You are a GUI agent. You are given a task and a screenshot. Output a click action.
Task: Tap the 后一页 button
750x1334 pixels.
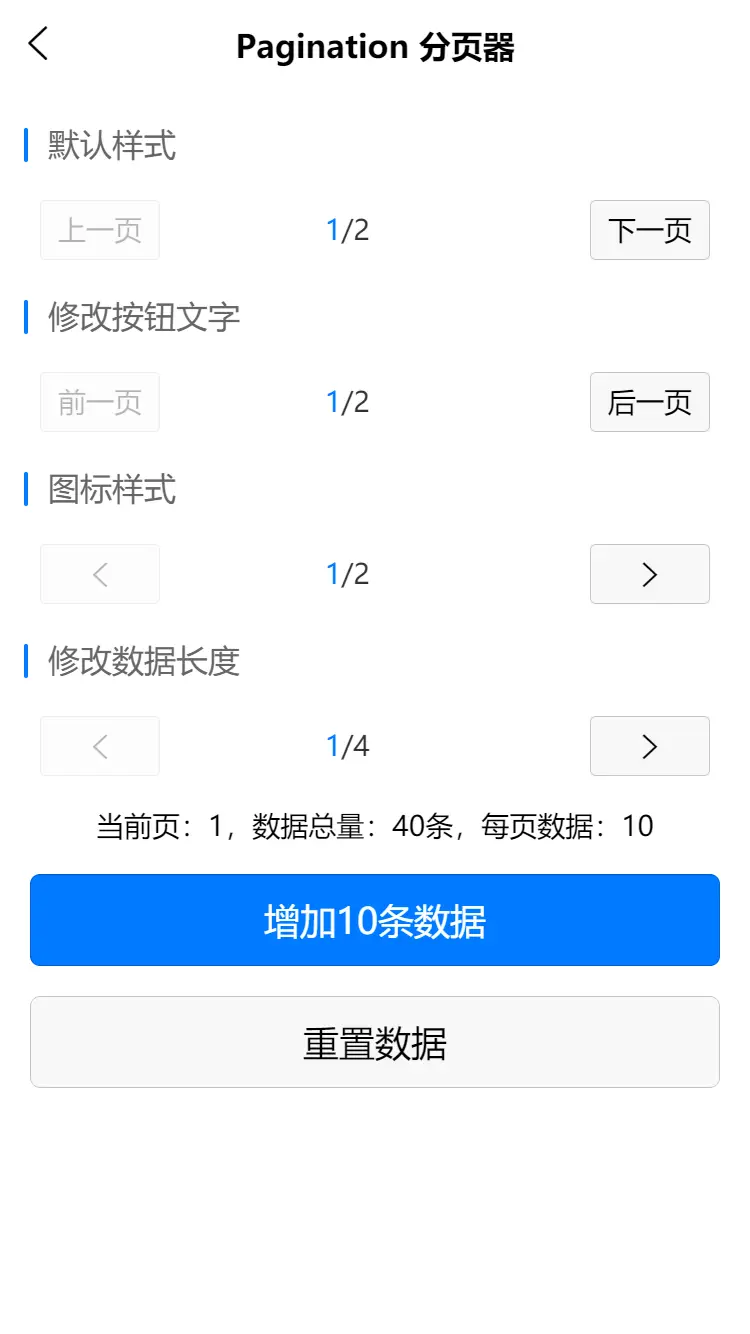650,402
